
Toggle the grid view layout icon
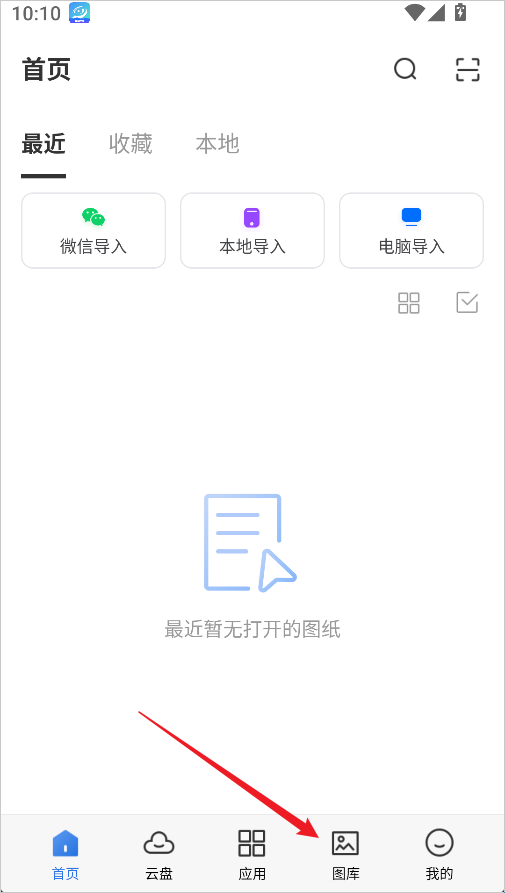[409, 303]
